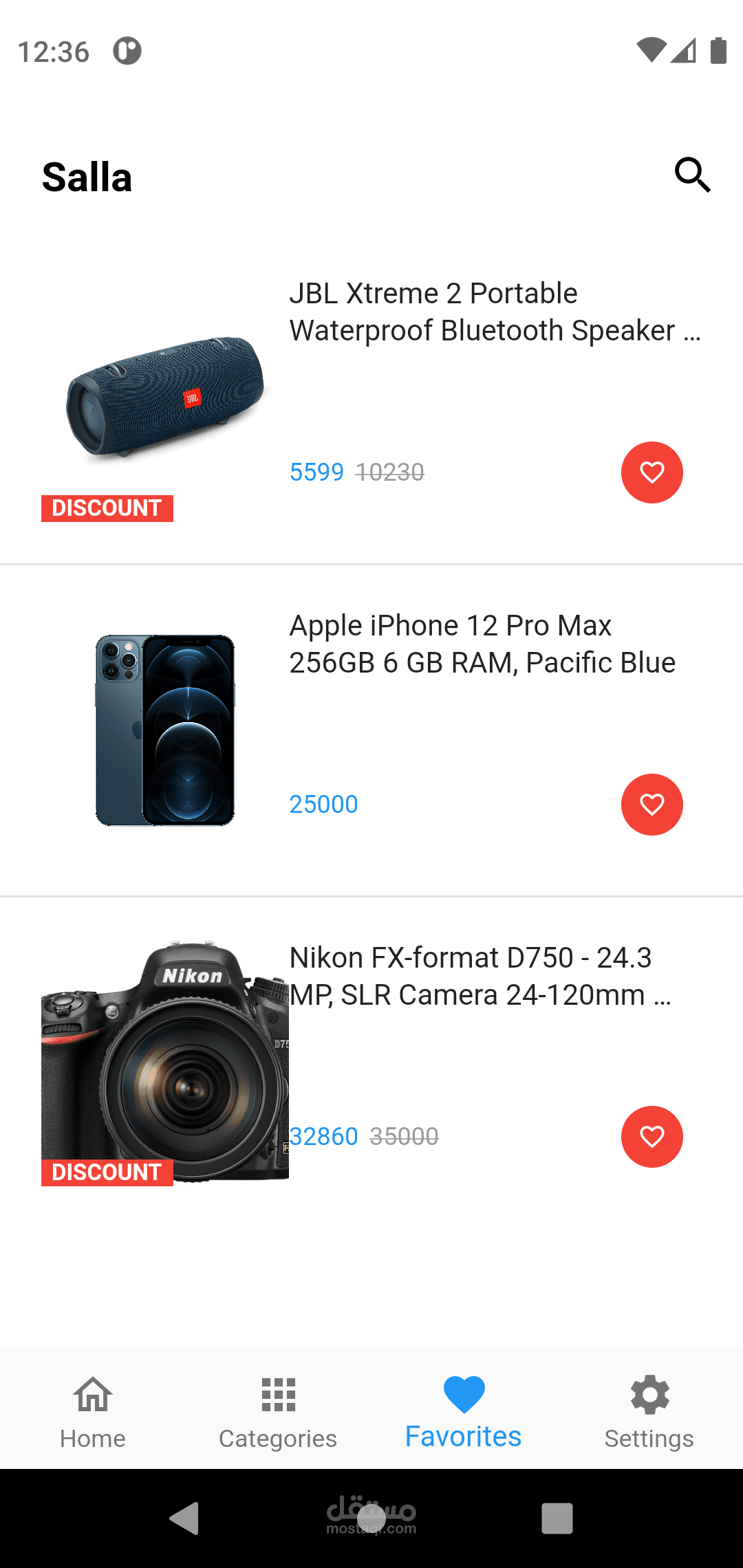
Task: Open the Nikon FX-format D750 camera listing
Action: (x=479, y=977)
